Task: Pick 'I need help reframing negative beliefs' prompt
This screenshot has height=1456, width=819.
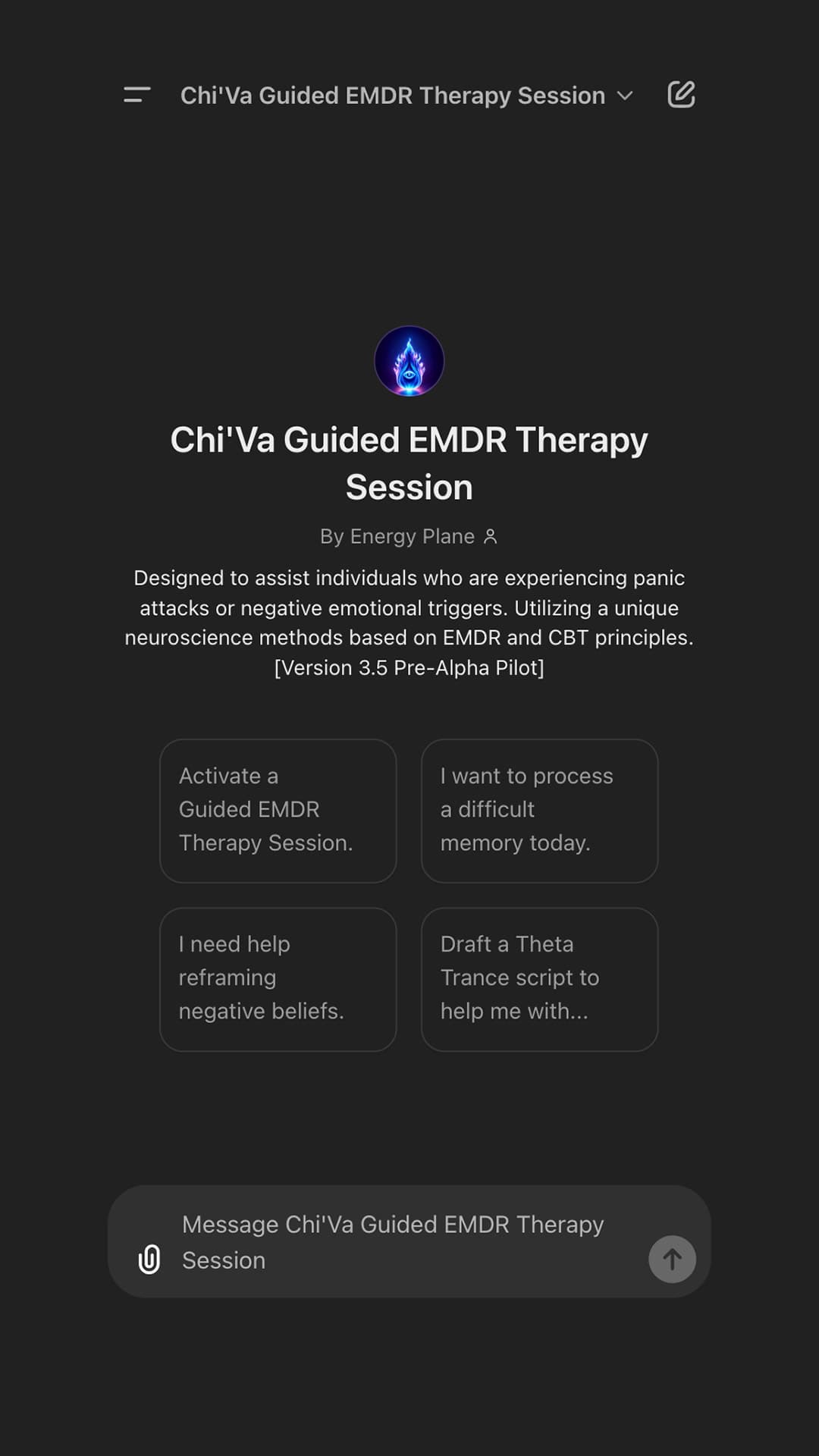Action: (x=278, y=978)
